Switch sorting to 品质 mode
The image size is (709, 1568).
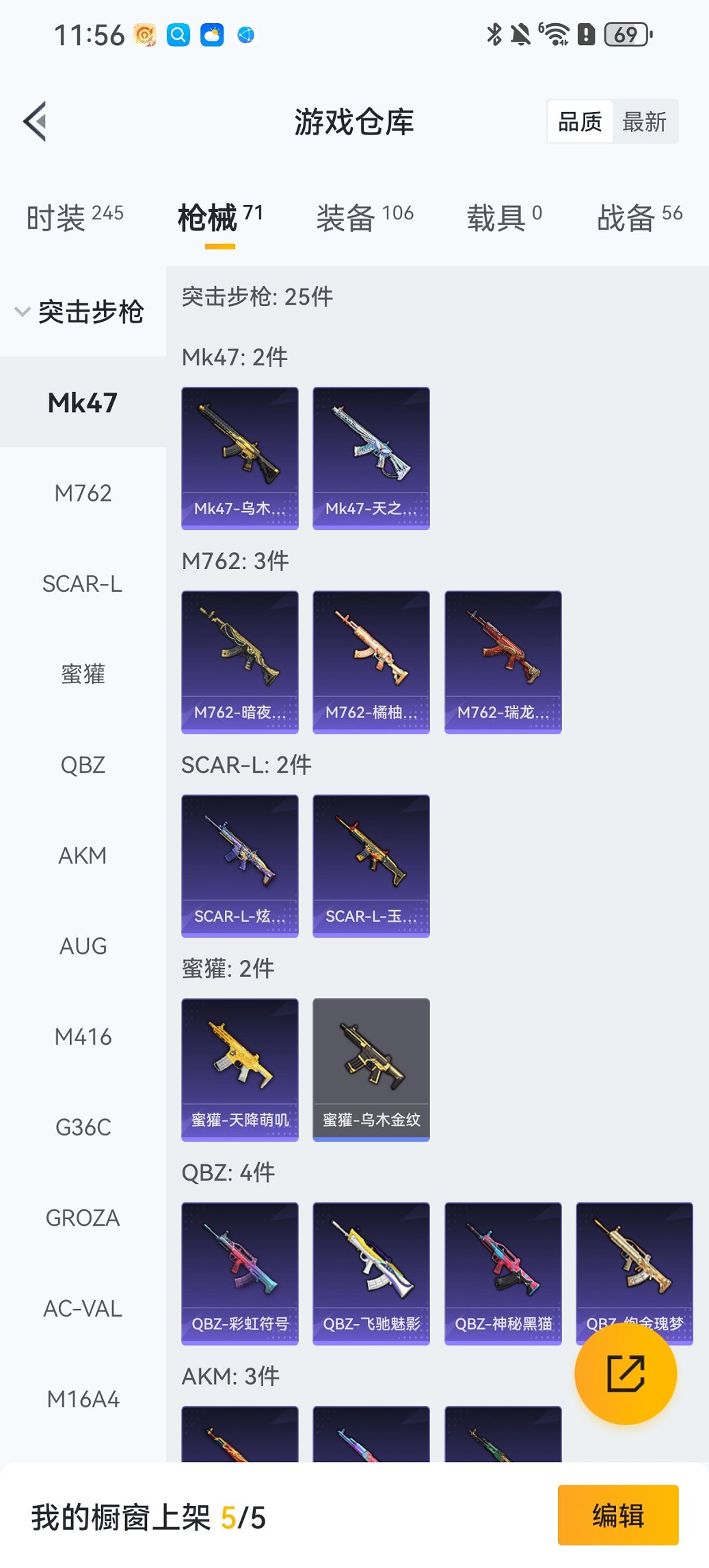tap(580, 121)
